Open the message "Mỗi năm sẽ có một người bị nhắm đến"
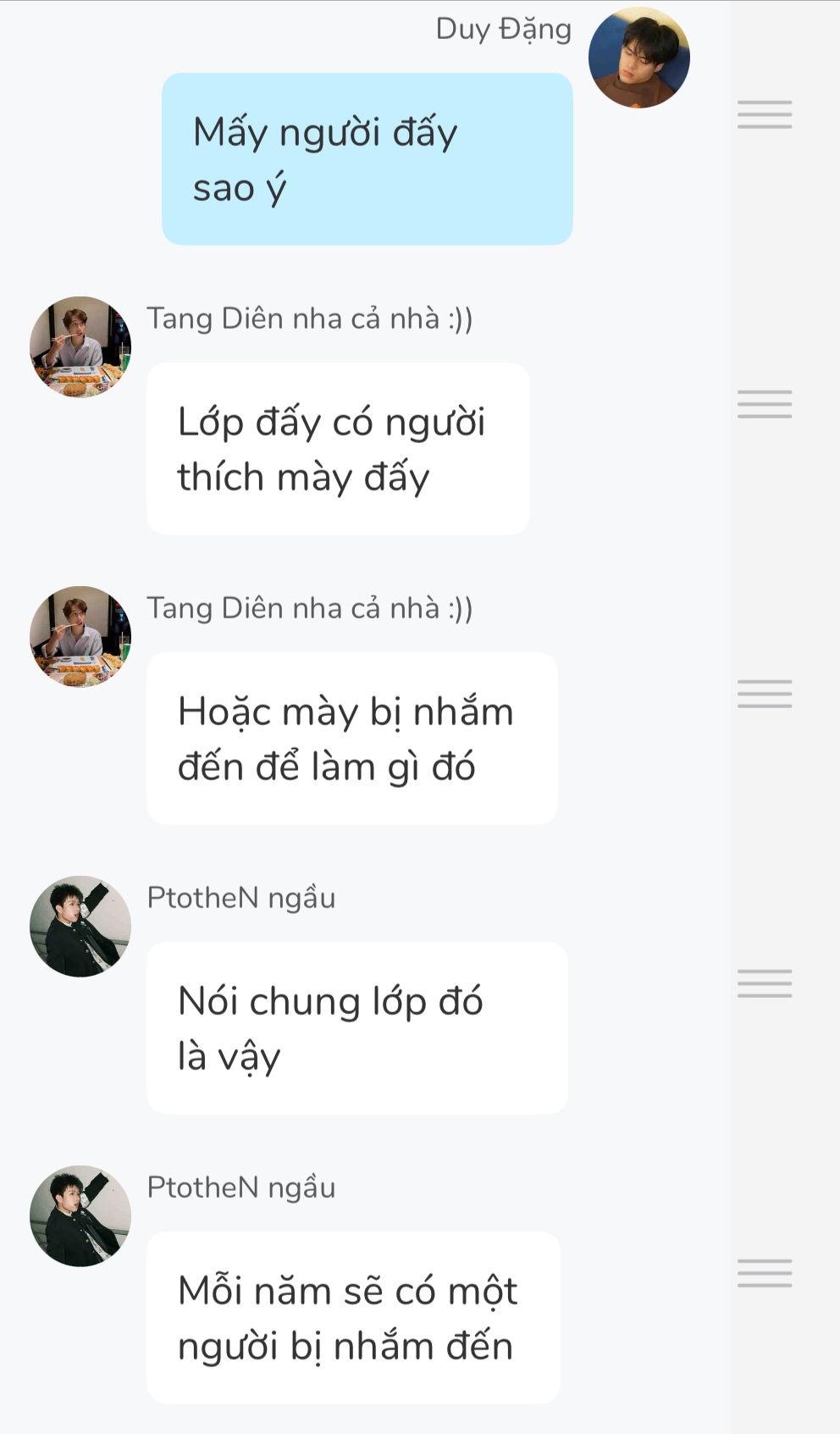Viewport: 840px width, 1434px height. click(353, 1318)
